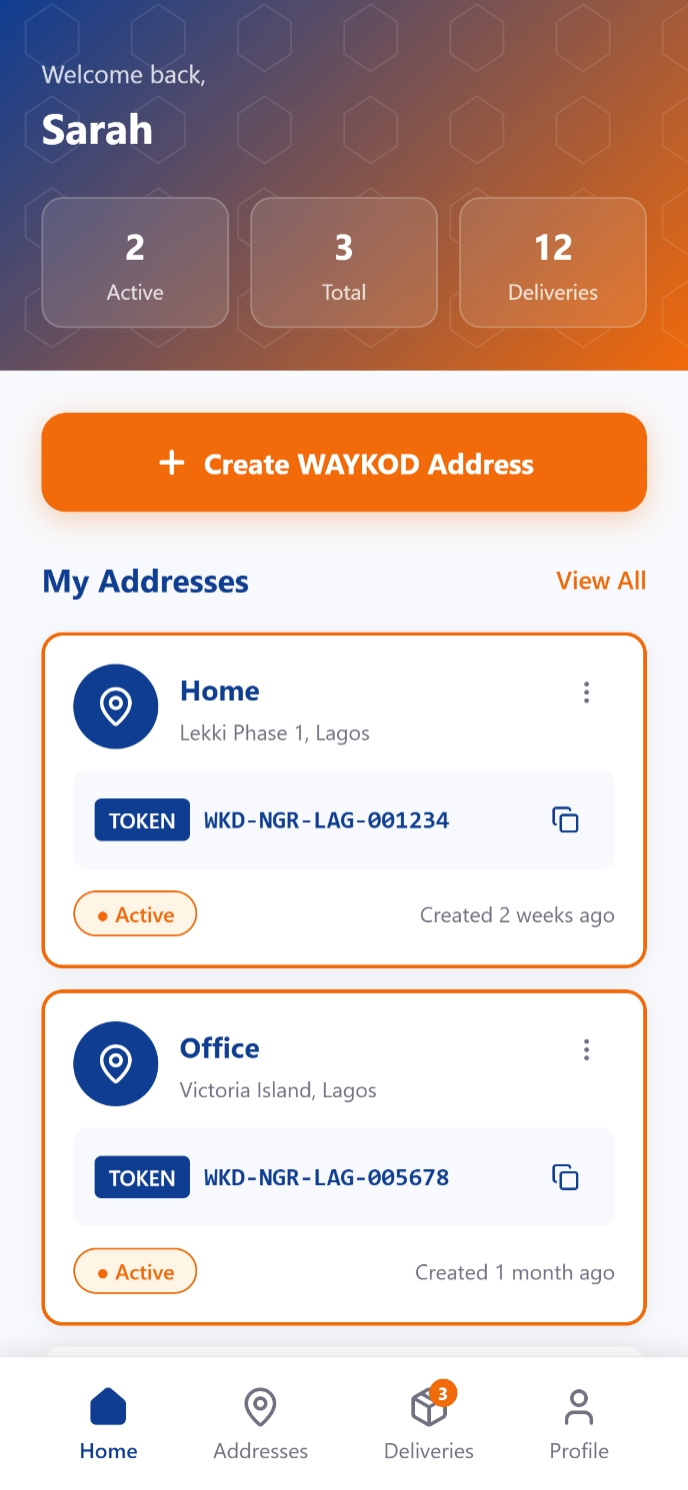Open the overflow menu on the Home address

586,692
